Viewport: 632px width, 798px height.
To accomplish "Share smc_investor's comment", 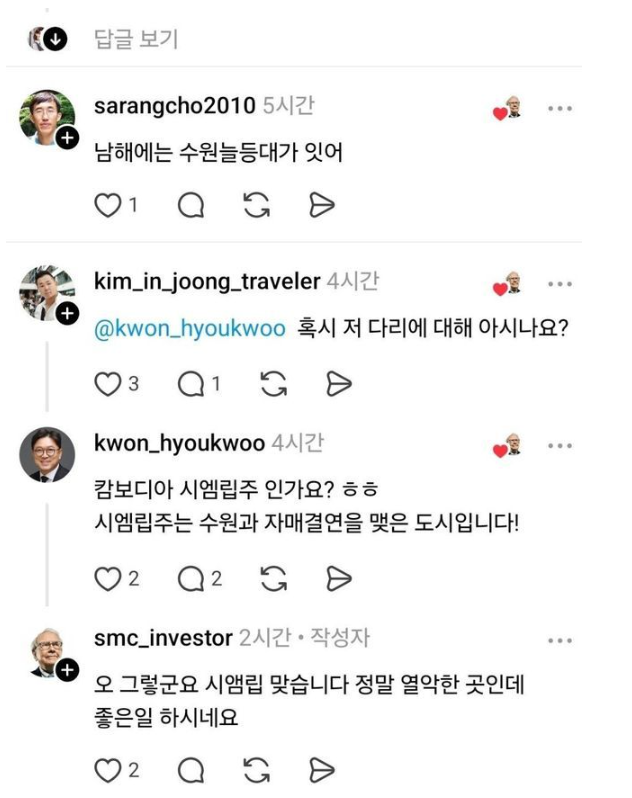I will (322, 769).
